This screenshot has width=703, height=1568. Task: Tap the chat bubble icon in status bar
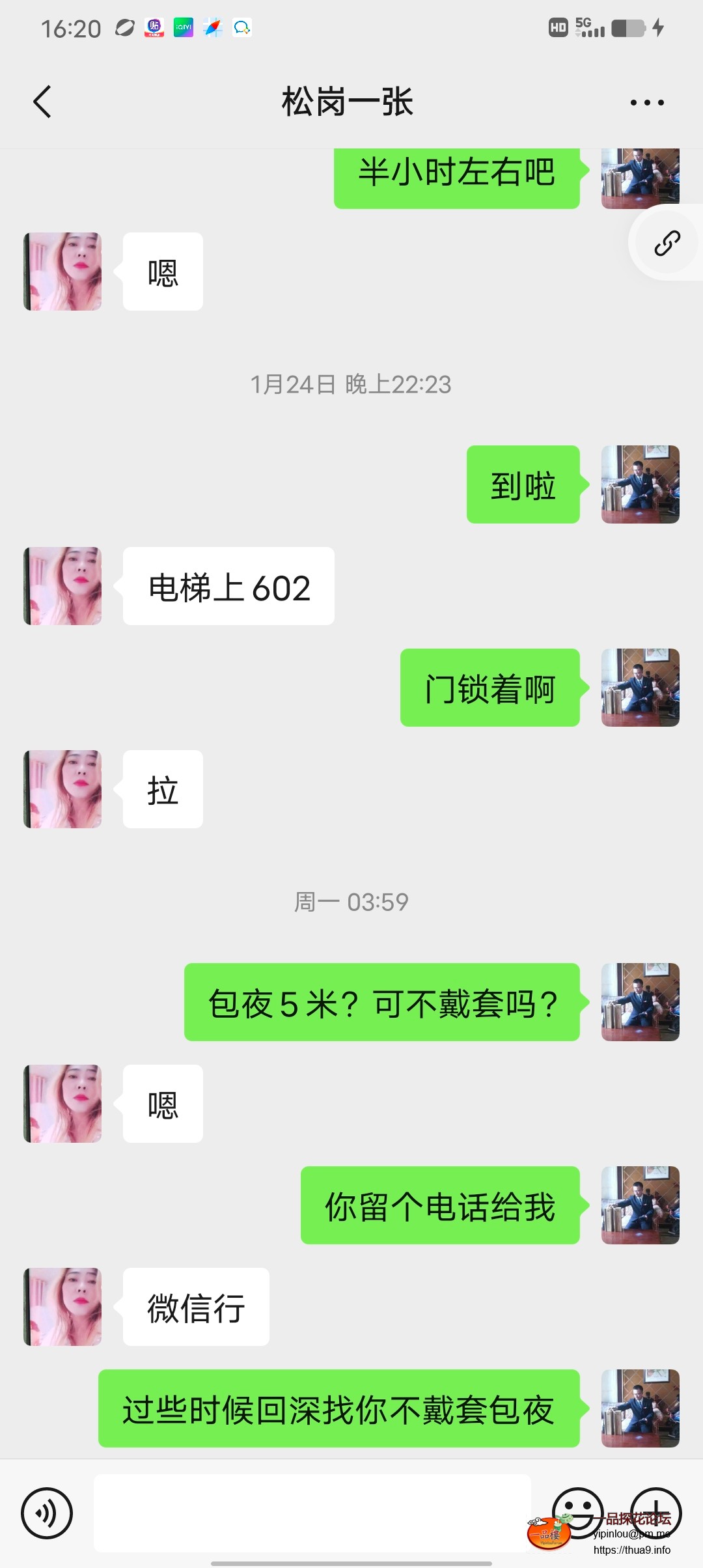pos(241,27)
